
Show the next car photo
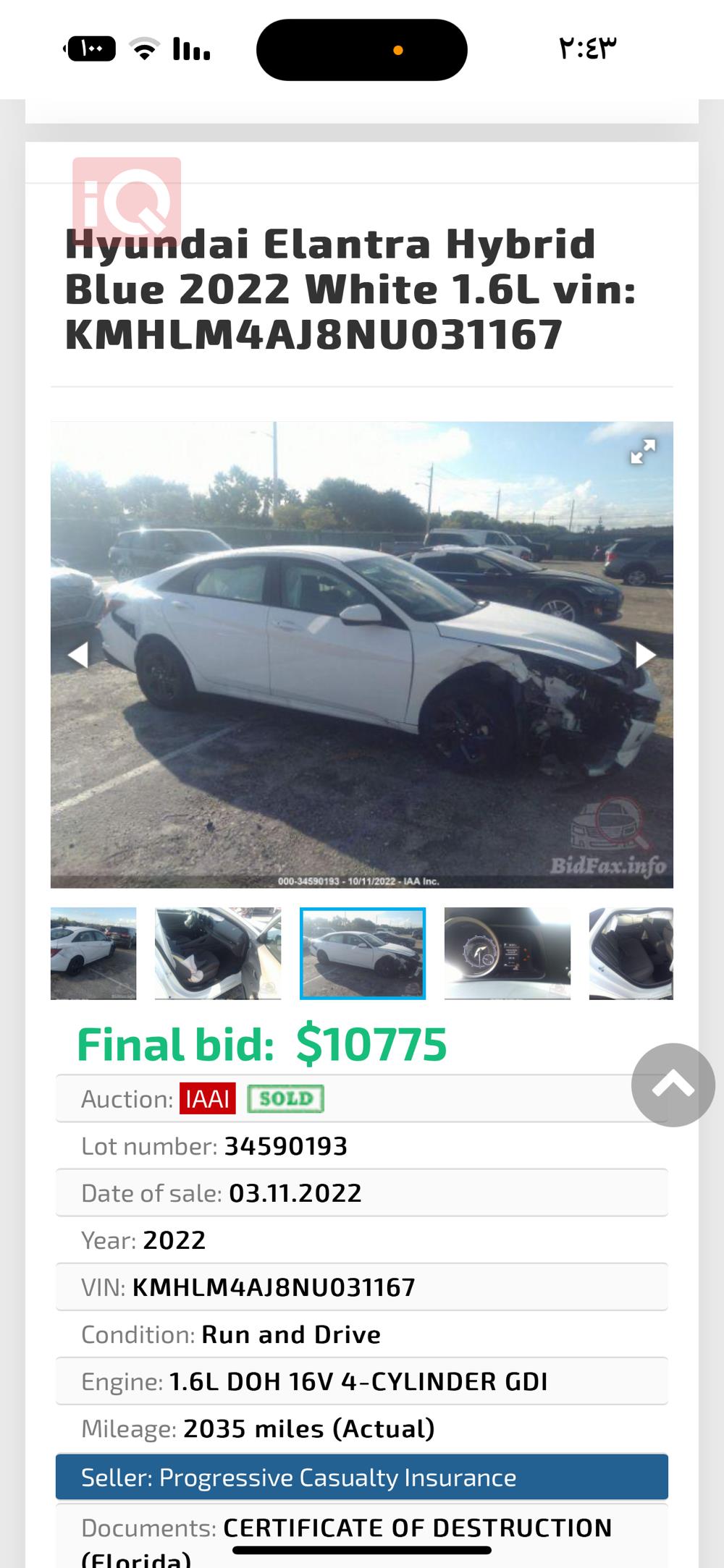point(644,655)
